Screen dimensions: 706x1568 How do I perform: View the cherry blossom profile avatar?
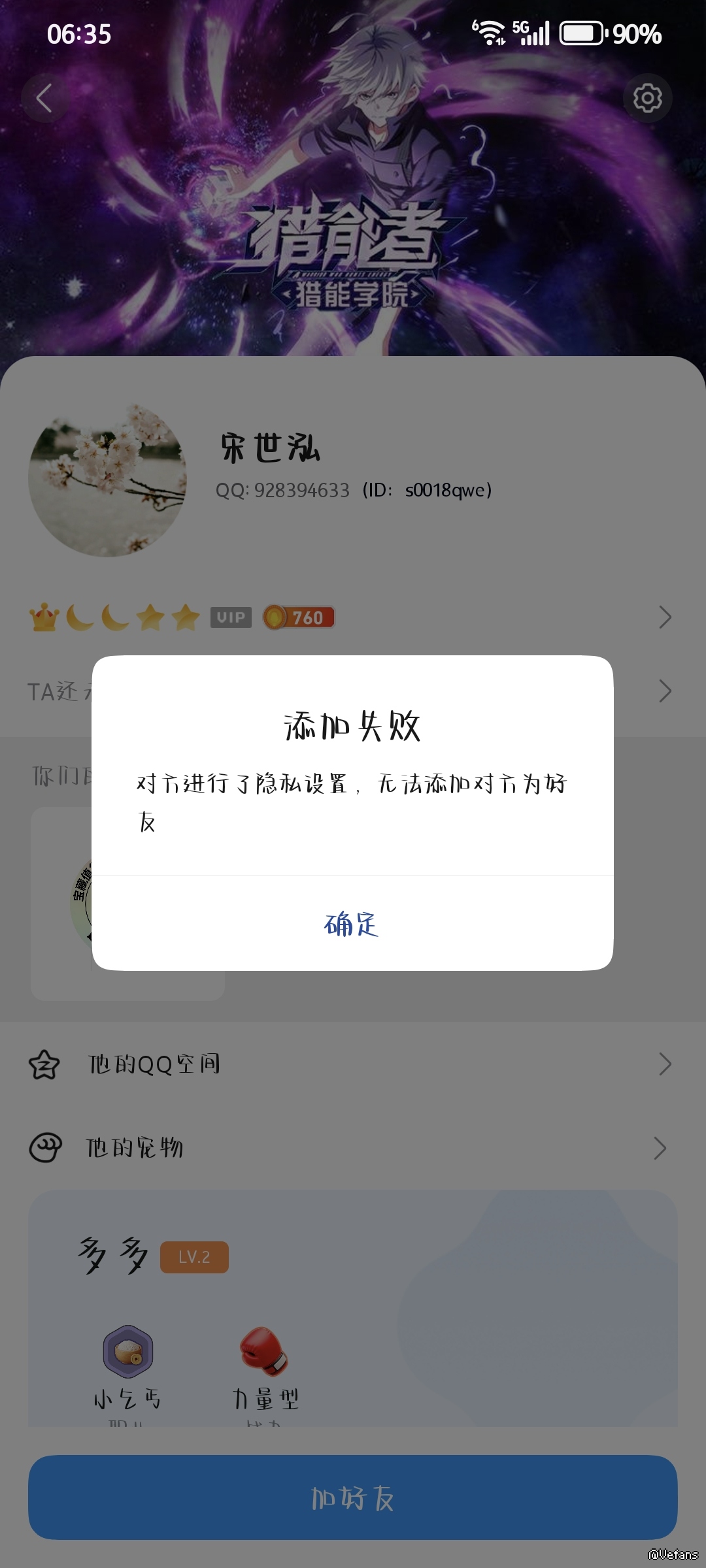pos(107,480)
